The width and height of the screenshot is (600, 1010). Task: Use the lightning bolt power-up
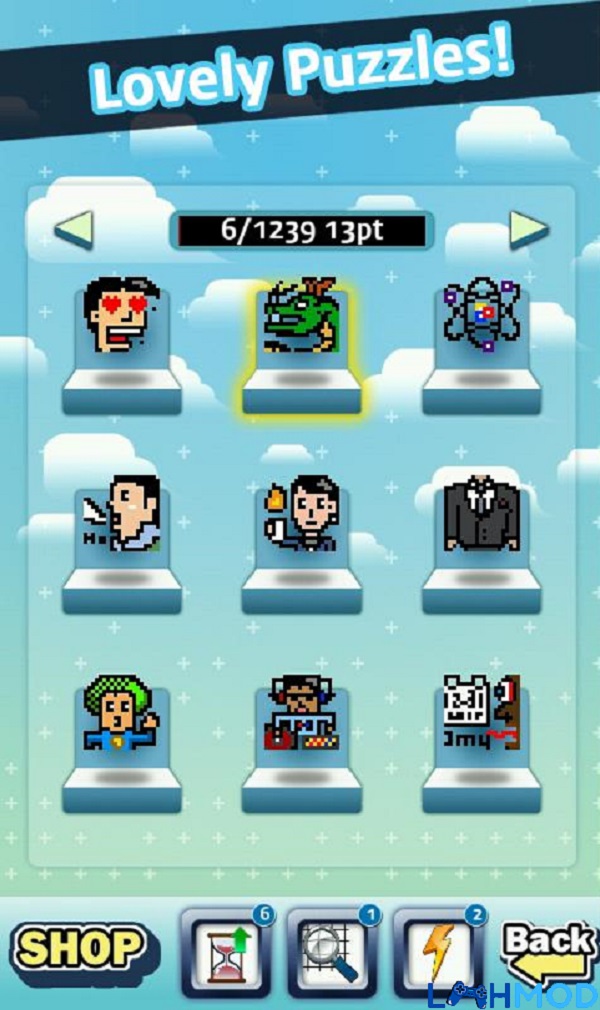pyautogui.click(x=439, y=952)
